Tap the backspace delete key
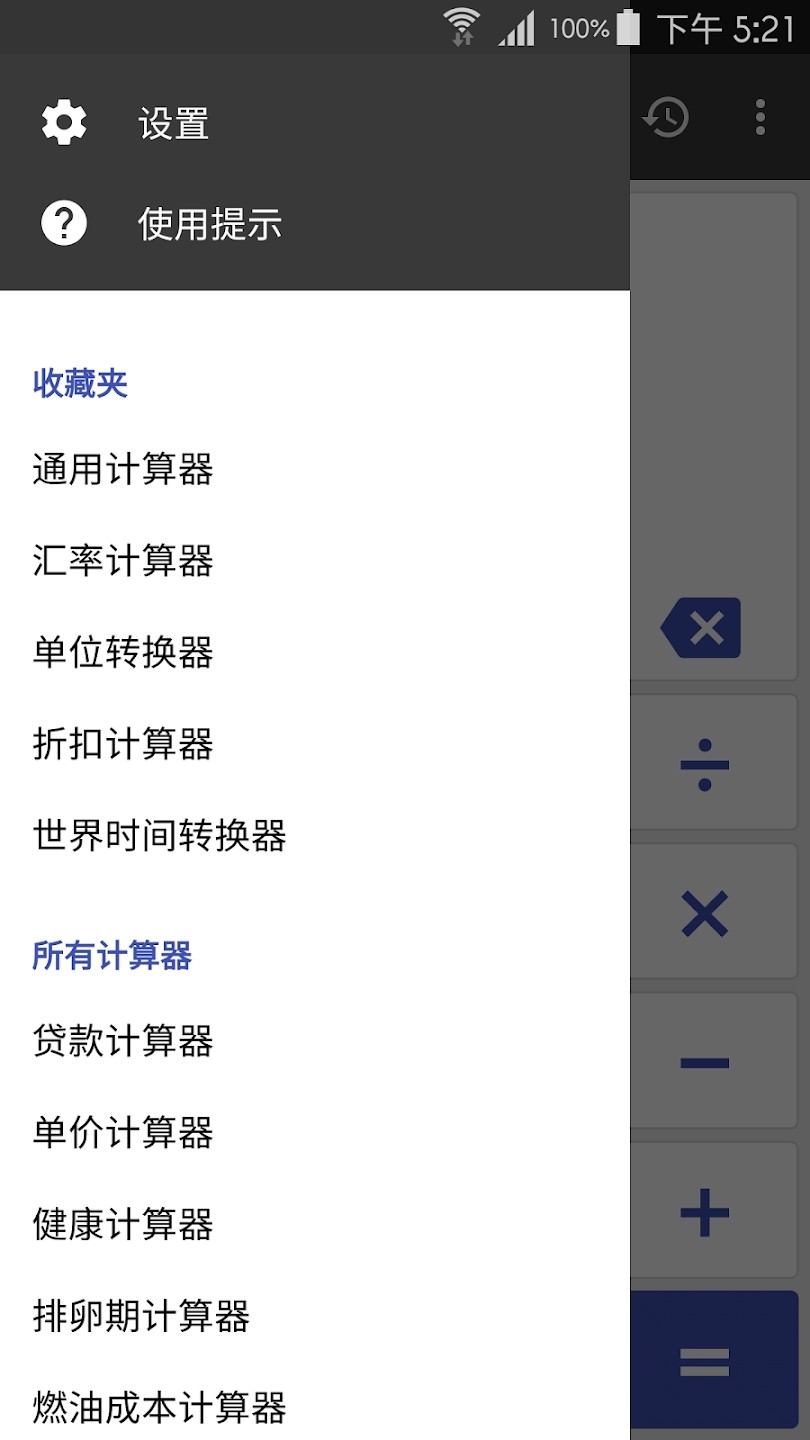 [703, 628]
